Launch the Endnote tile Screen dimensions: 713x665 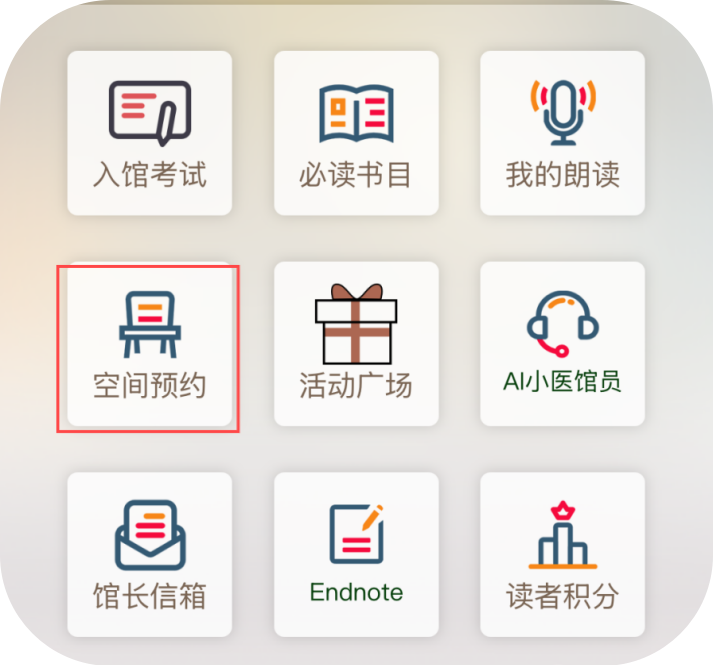[356, 554]
